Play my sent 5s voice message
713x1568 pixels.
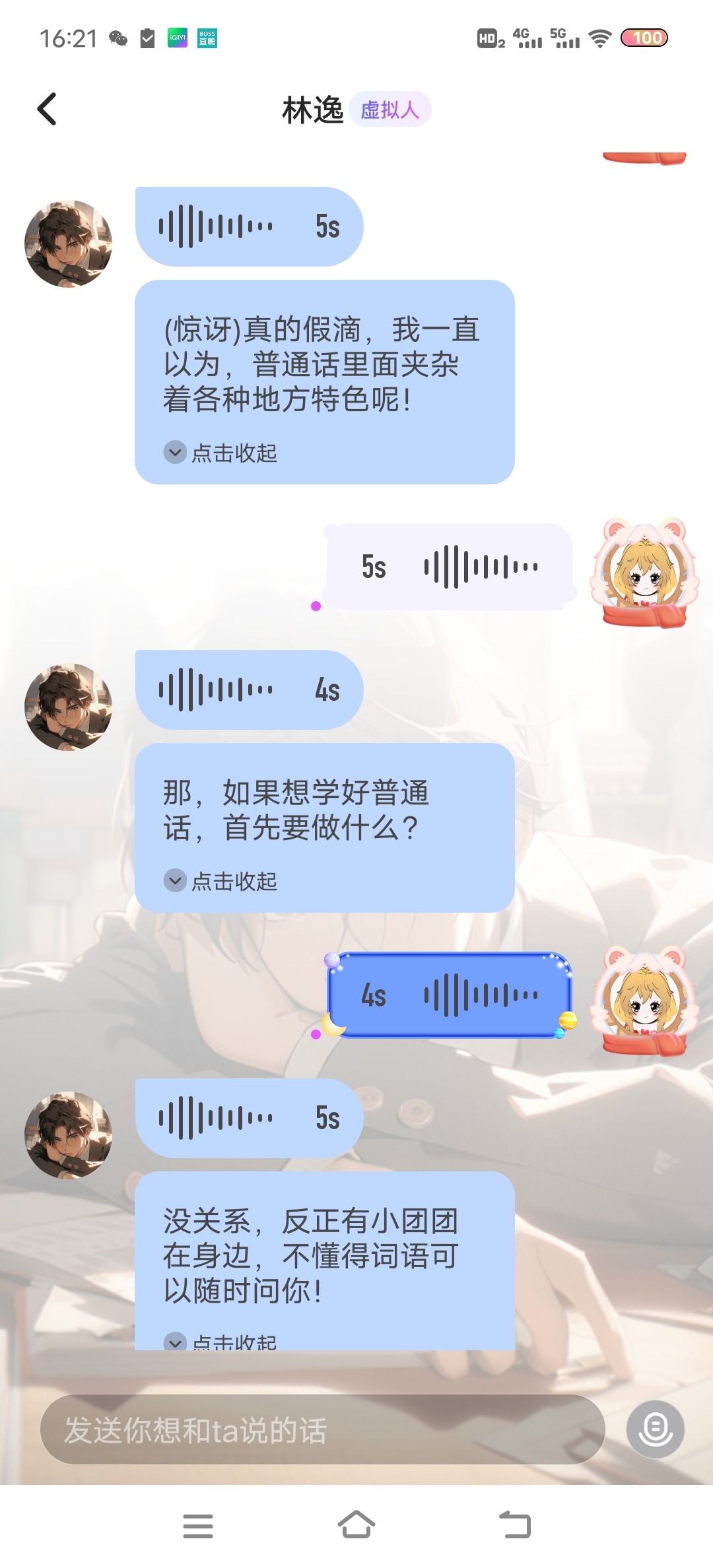coord(450,567)
